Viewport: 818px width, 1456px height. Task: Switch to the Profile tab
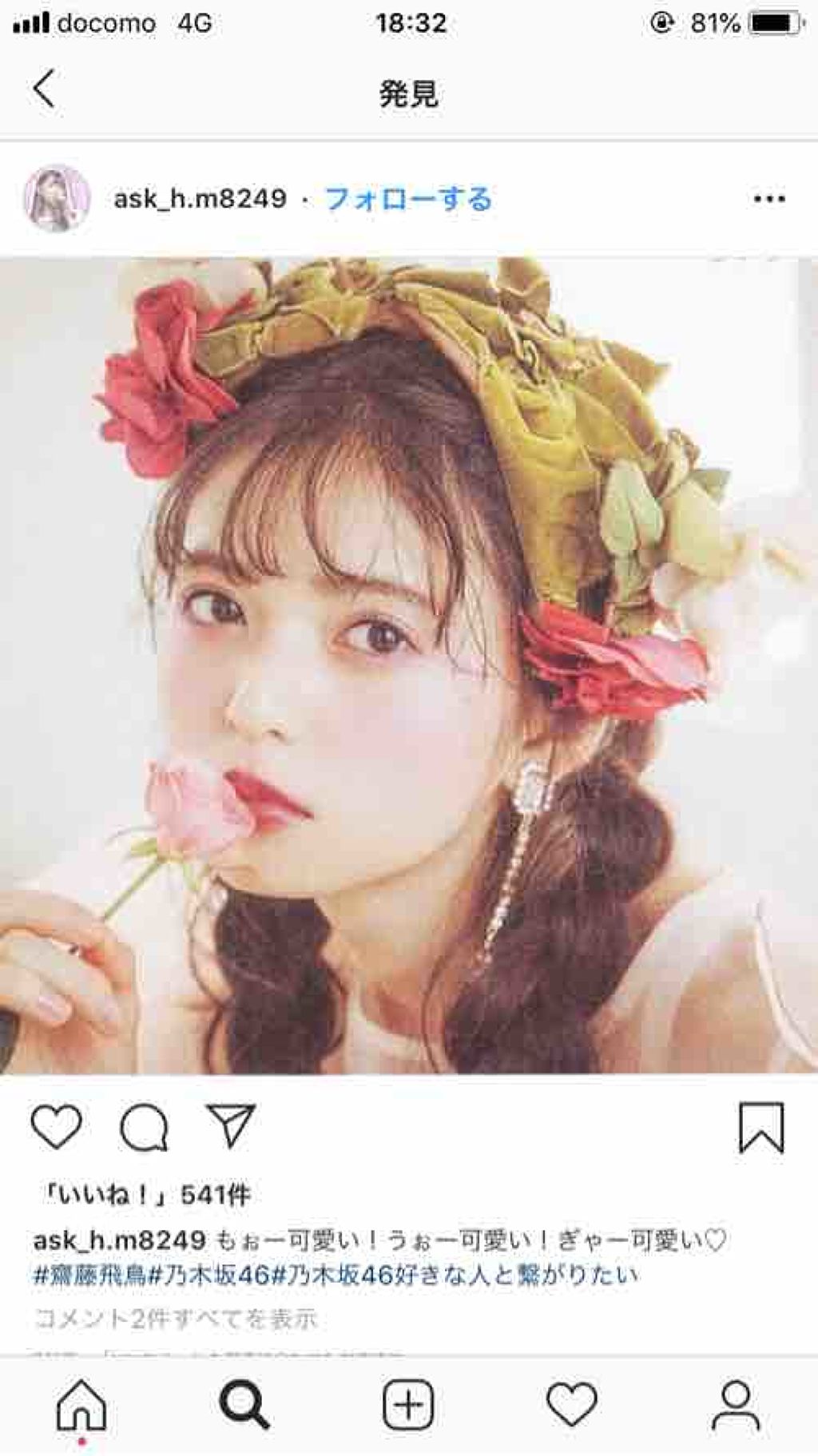click(735, 1404)
